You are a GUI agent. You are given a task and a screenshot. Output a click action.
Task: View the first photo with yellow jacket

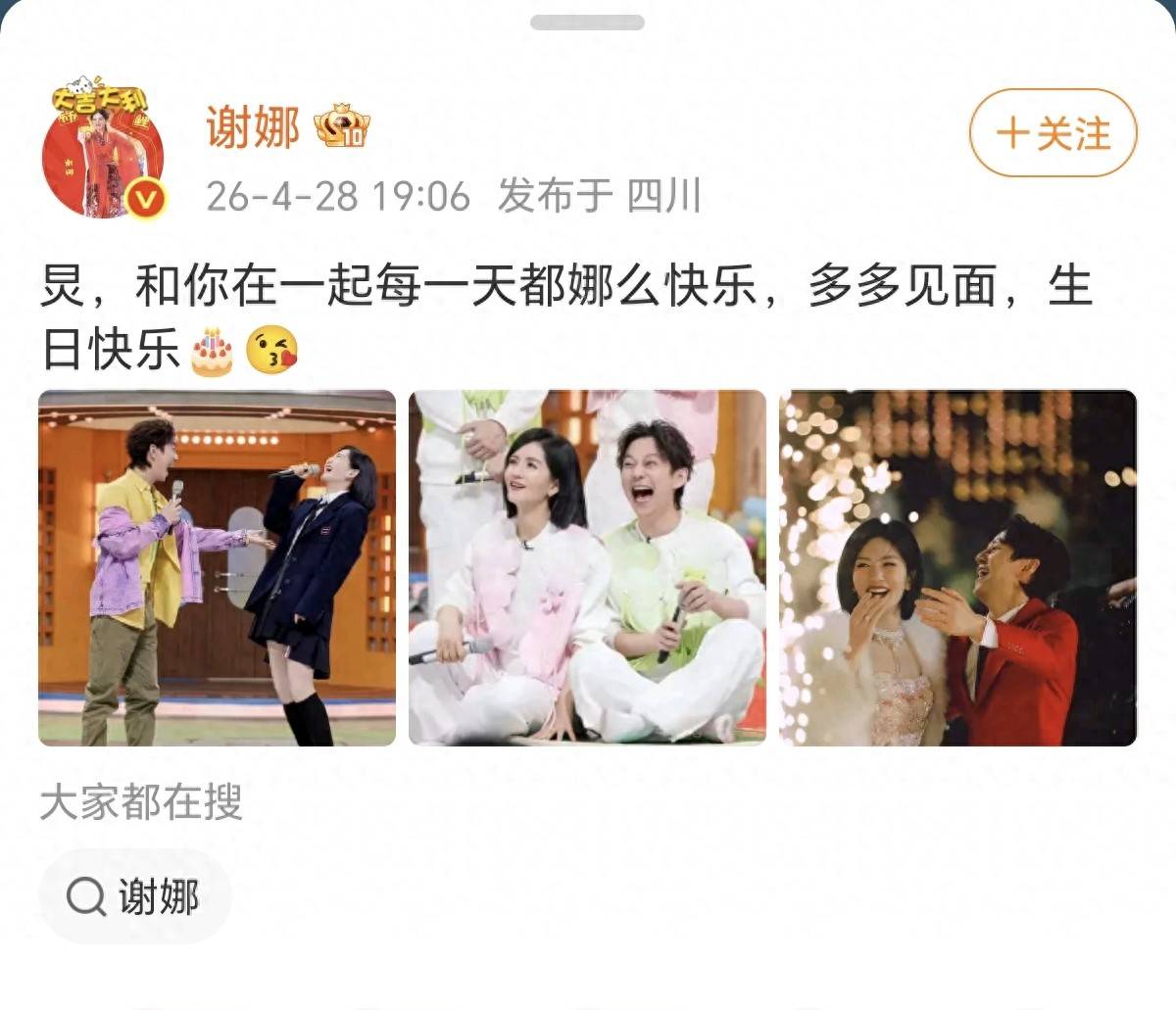(x=217, y=568)
